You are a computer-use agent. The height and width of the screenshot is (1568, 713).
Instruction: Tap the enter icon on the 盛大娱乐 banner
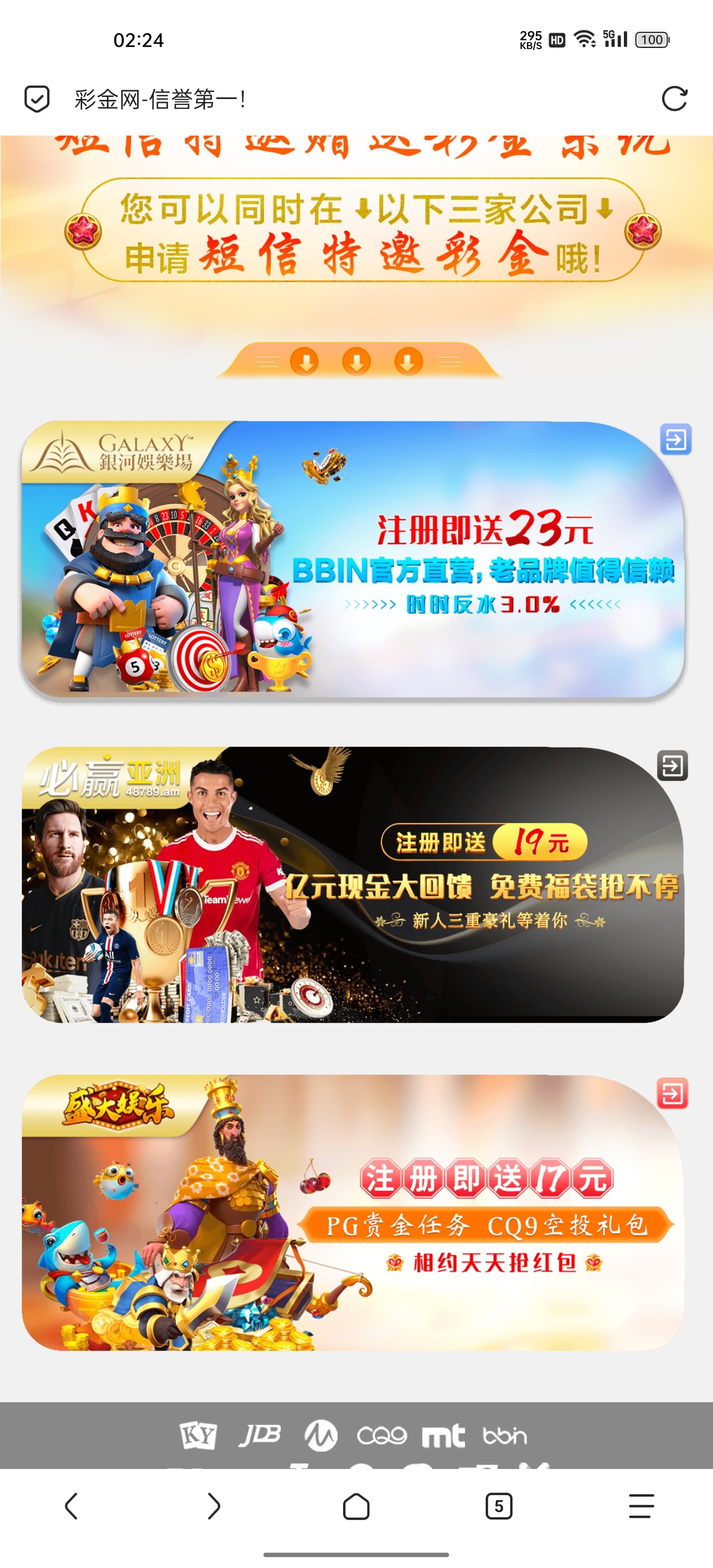[672, 1093]
